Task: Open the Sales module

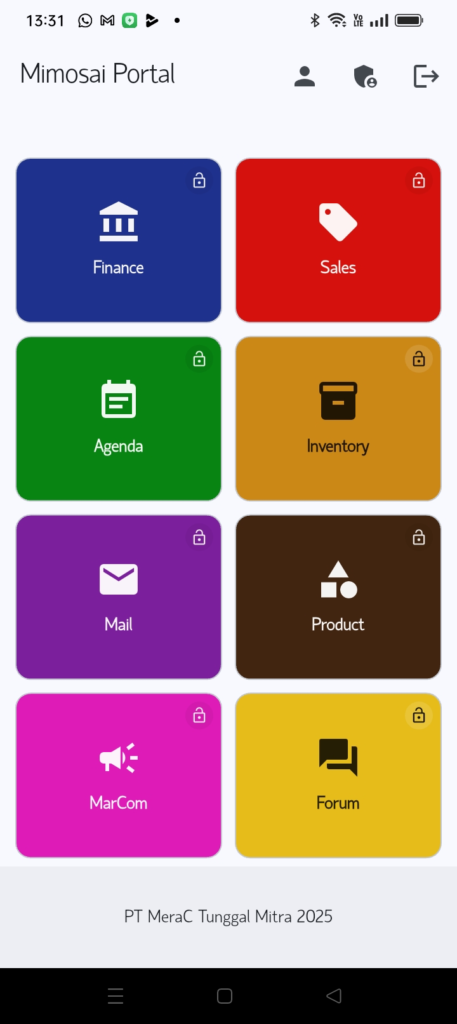Action: pyautogui.click(x=338, y=240)
